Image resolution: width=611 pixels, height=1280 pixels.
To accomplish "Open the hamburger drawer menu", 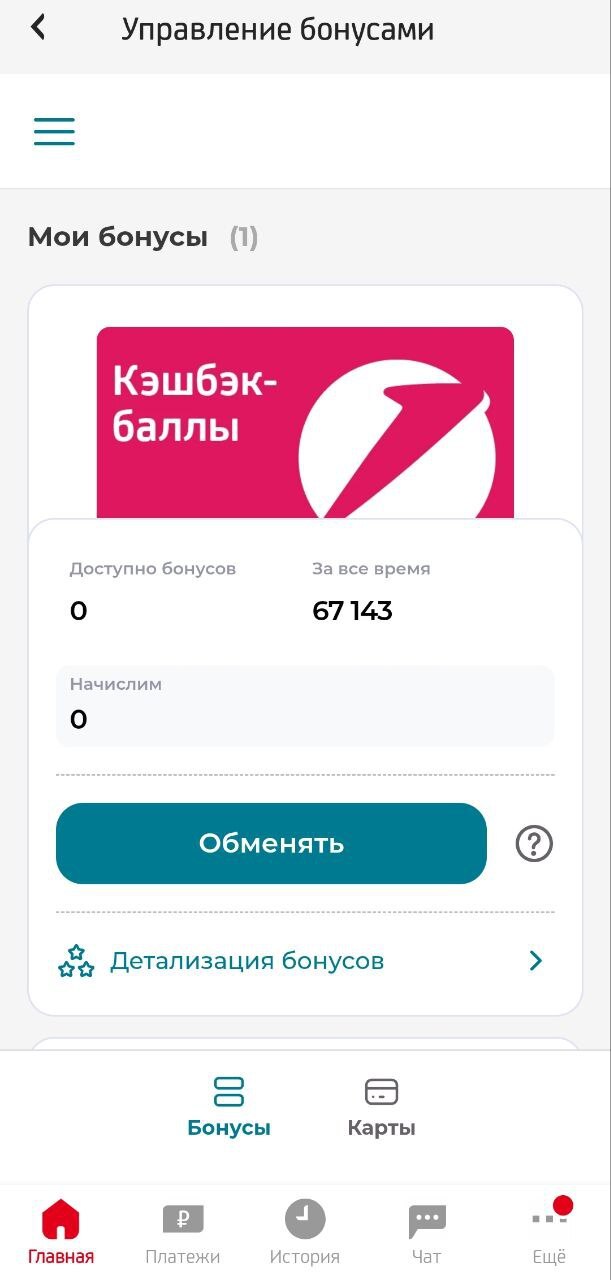I will (x=54, y=131).
